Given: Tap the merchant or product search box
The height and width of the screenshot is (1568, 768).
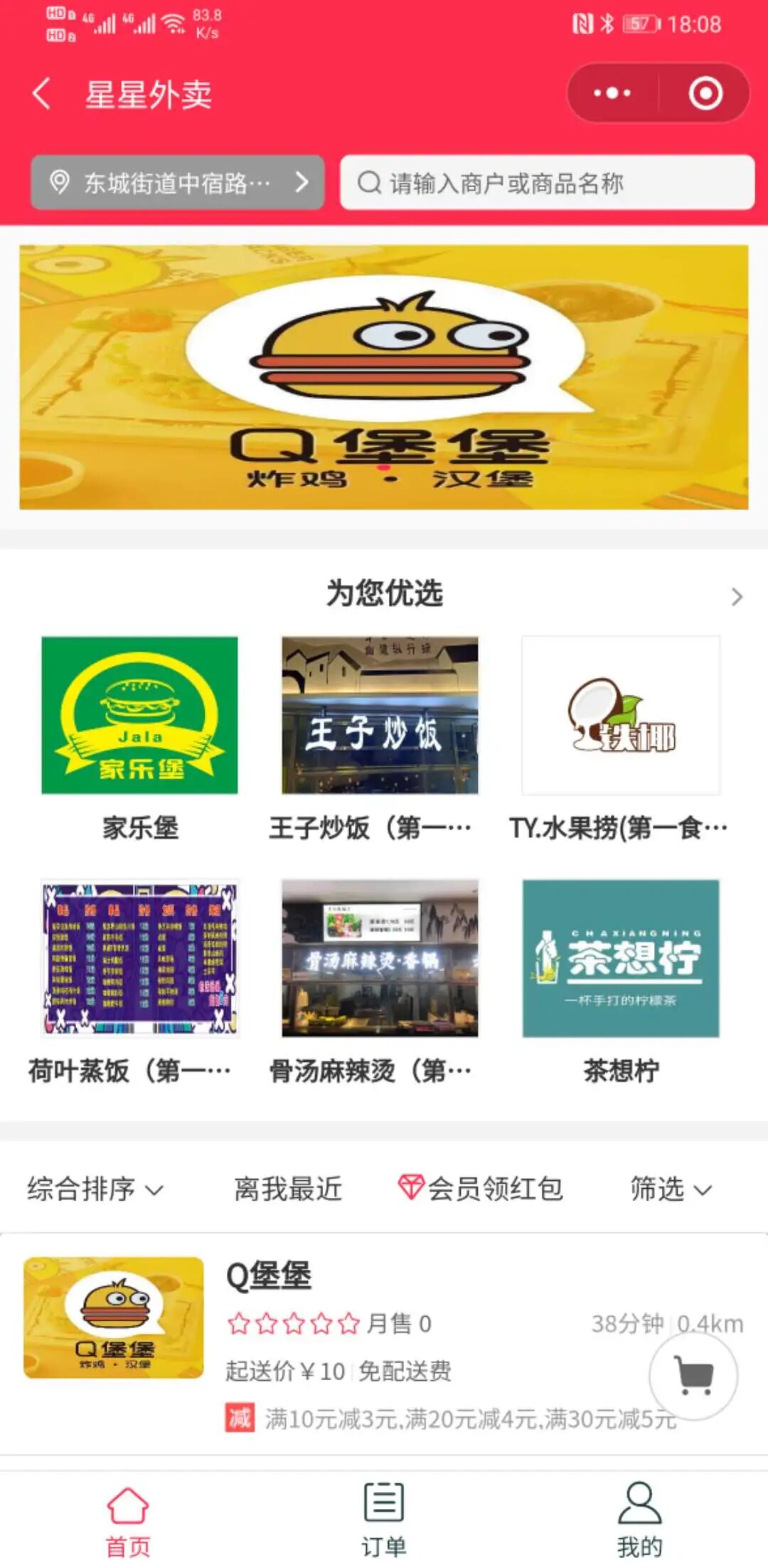Looking at the screenshot, I should 547,183.
